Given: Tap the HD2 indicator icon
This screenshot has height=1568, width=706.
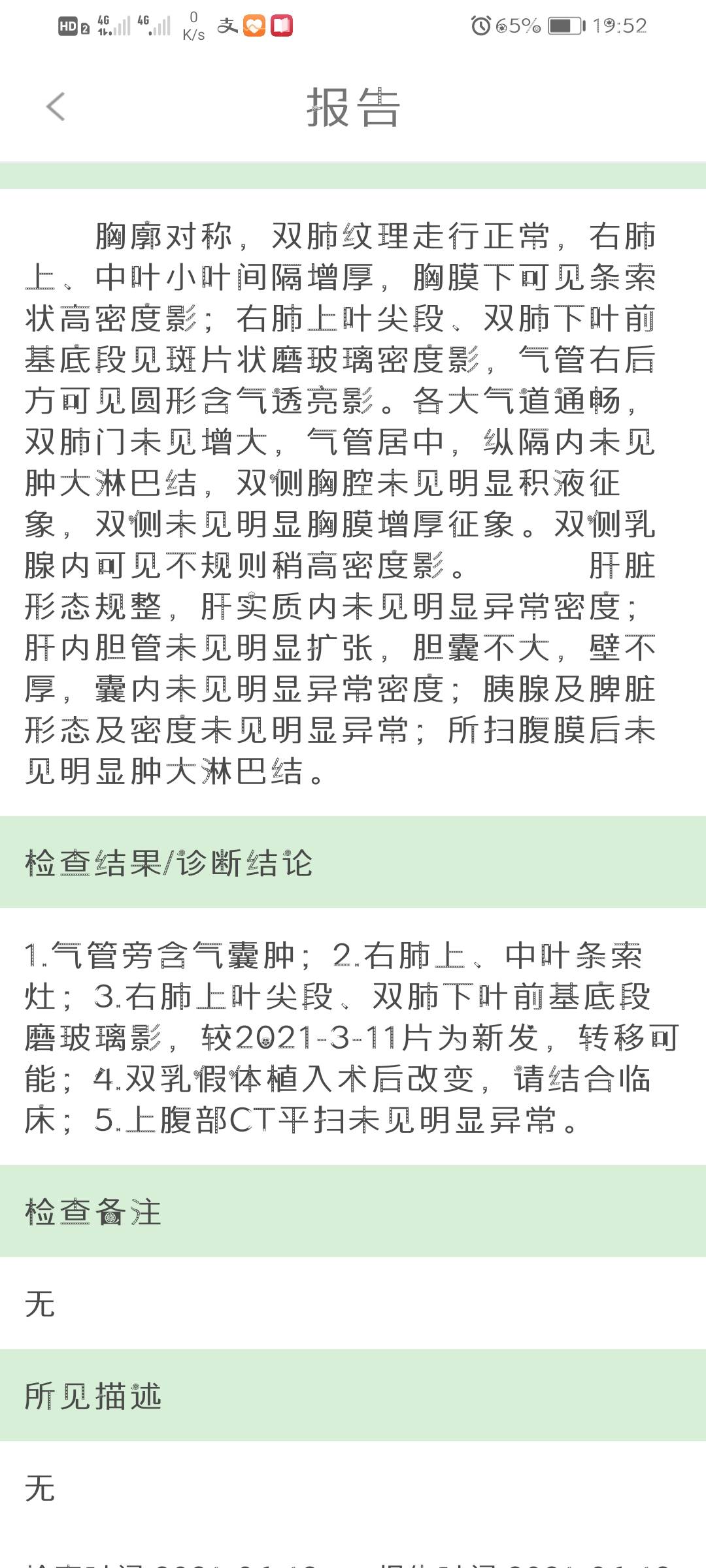Looking at the screenshot, I should coord(72,26).
